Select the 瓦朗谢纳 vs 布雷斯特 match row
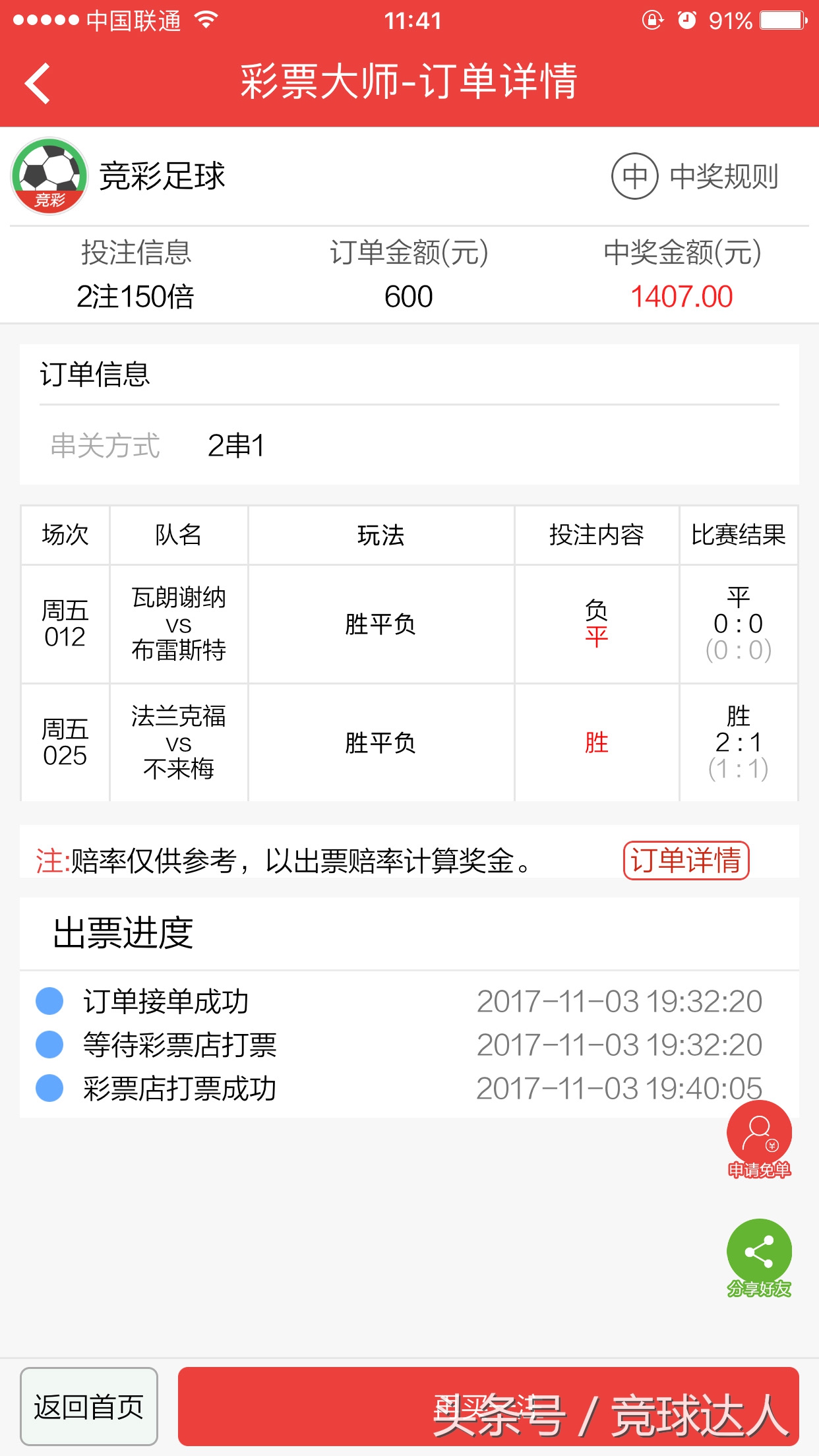This screenshot has width=819, height=1456. 409,622
